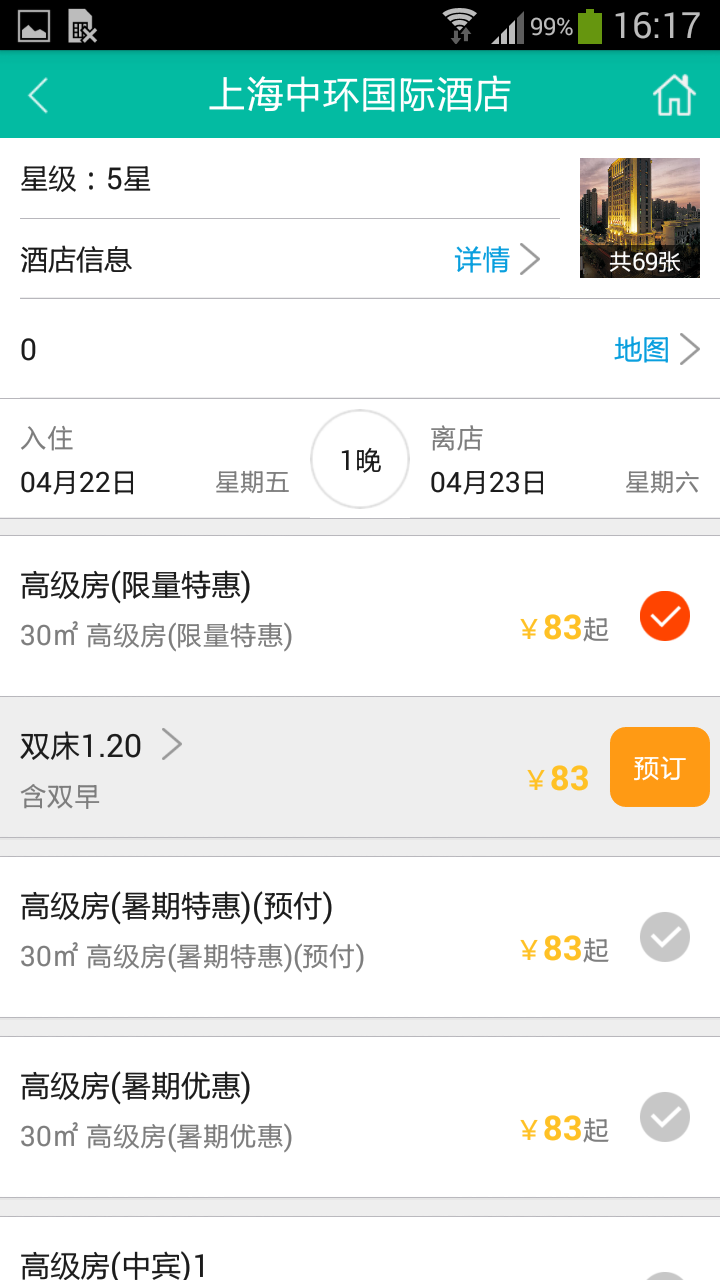Tap the orange checkmark for 高级房(限量特惠)

664,616
